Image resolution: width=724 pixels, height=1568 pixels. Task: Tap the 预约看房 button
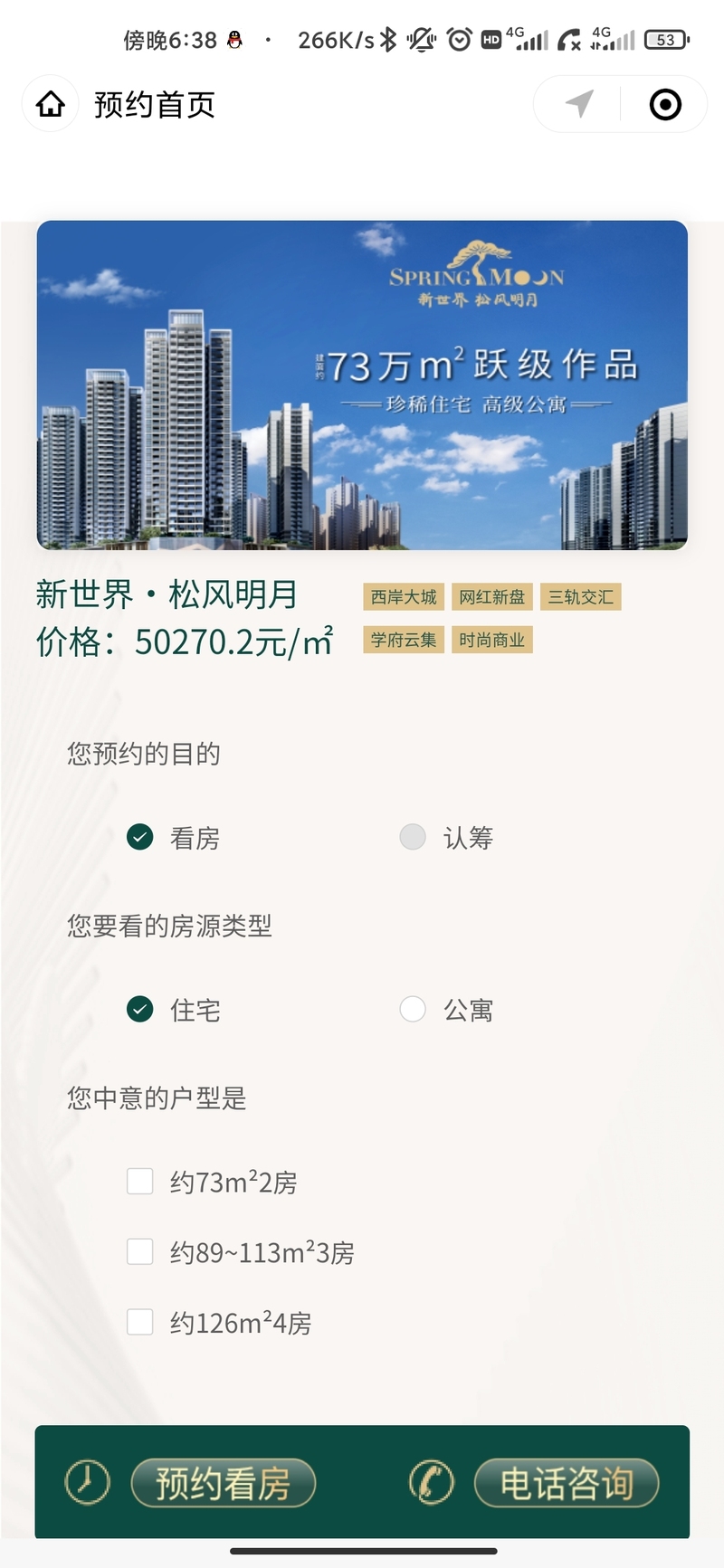pos(223,1483)
